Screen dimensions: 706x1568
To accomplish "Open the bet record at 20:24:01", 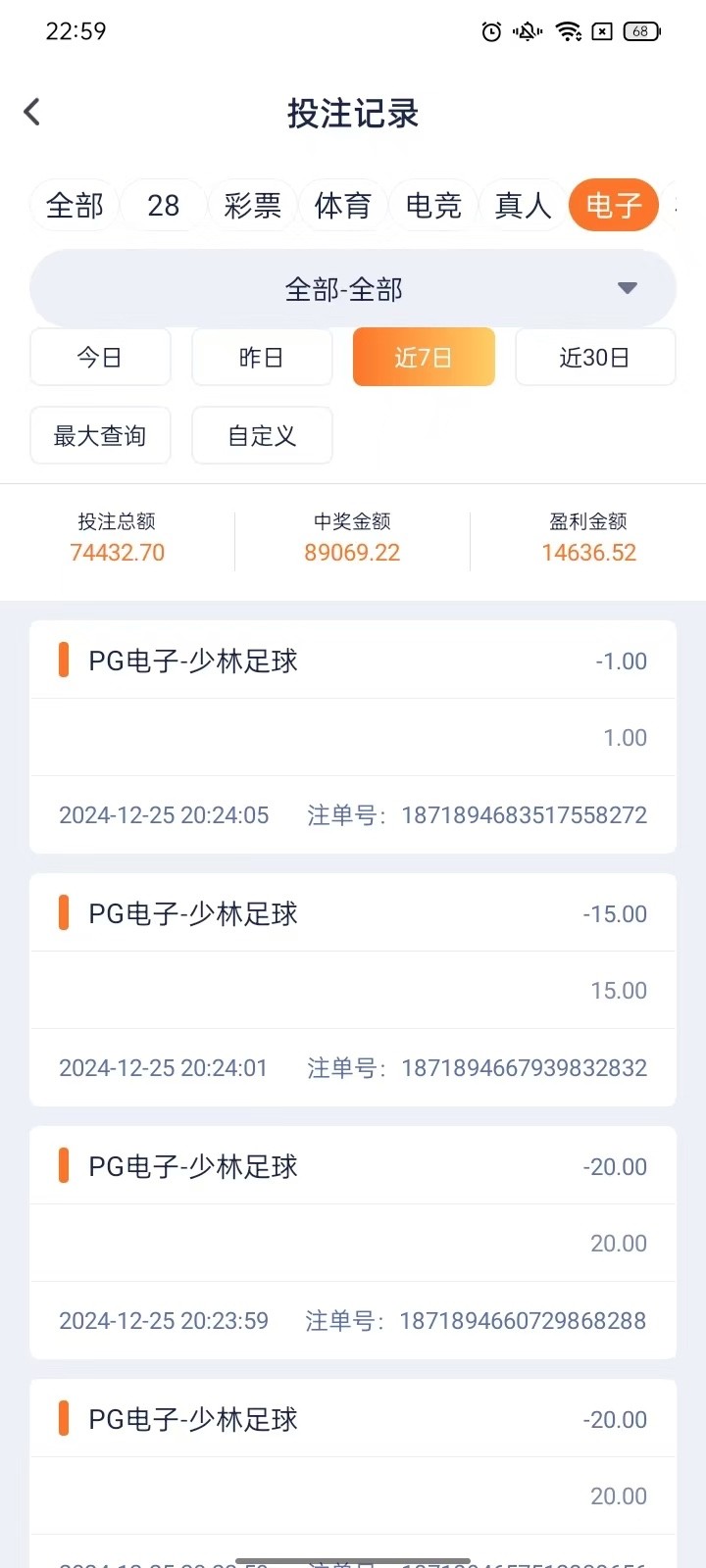I will click(x=353, y=990).
